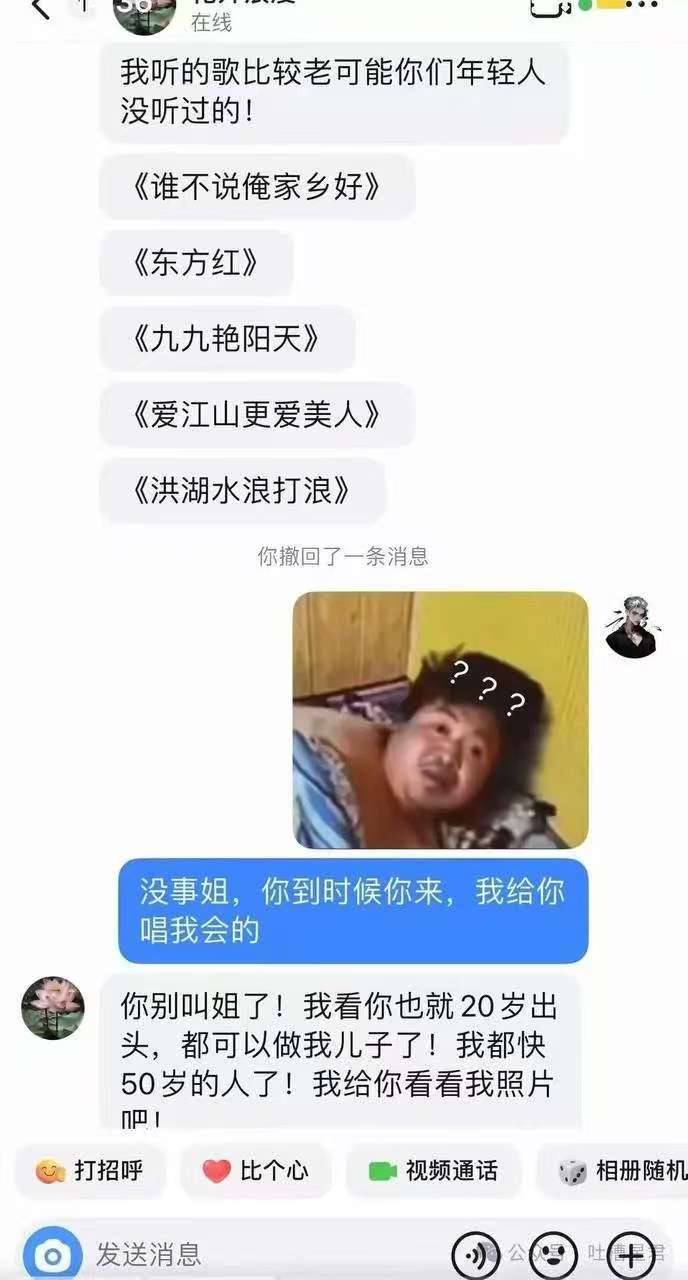Open the contact's profile photo in header

point(145,14)
